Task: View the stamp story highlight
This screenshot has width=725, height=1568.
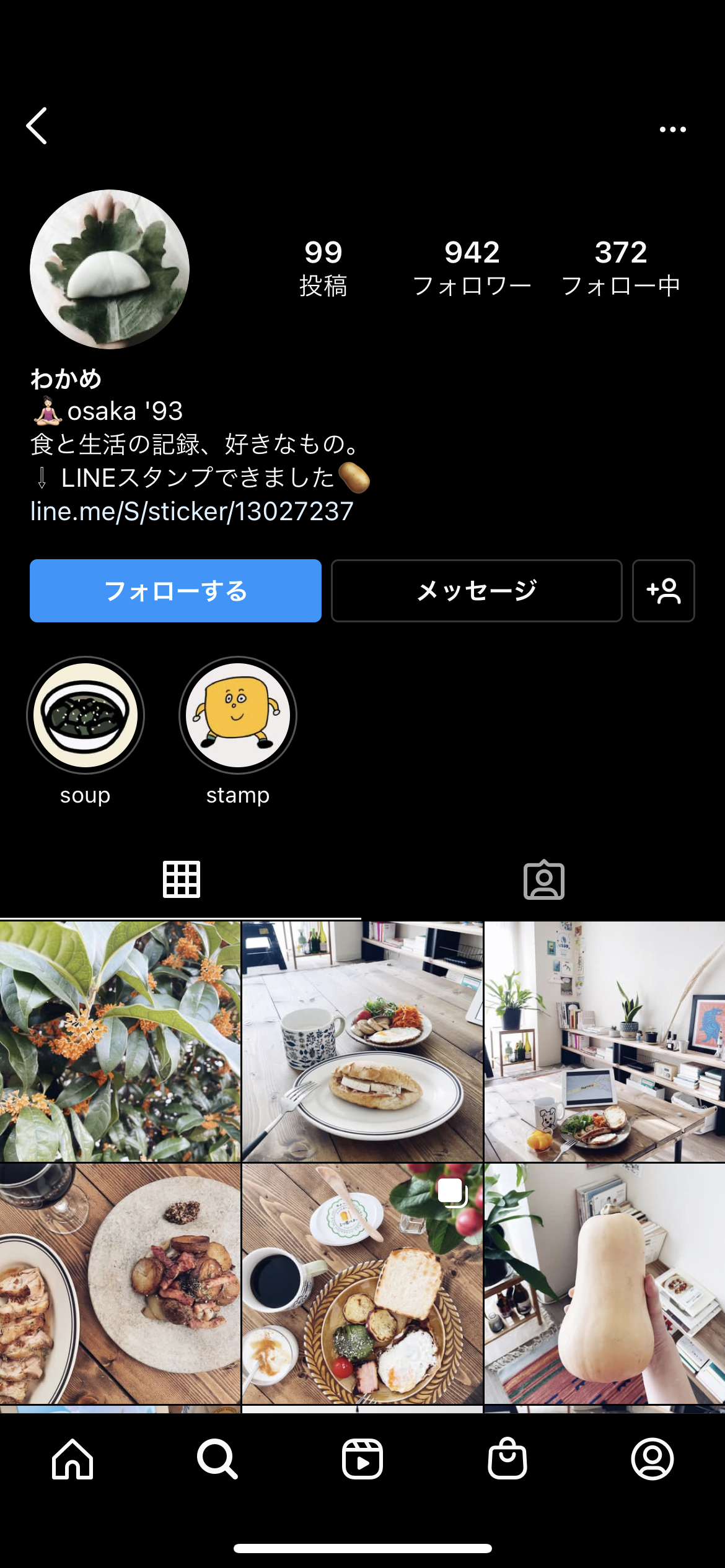Action: 238,716
